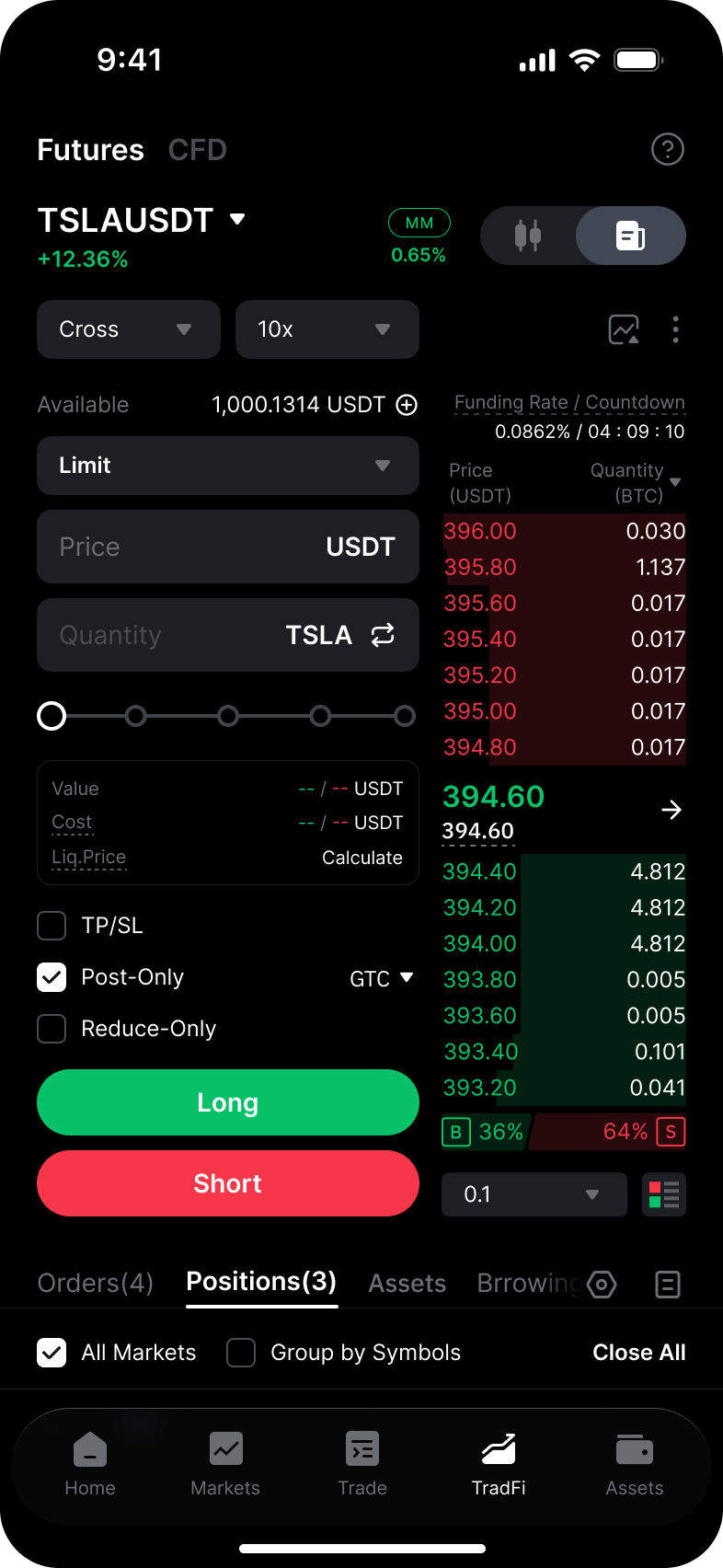Open the GTC time-in-force dropdown

click(382, 978)
